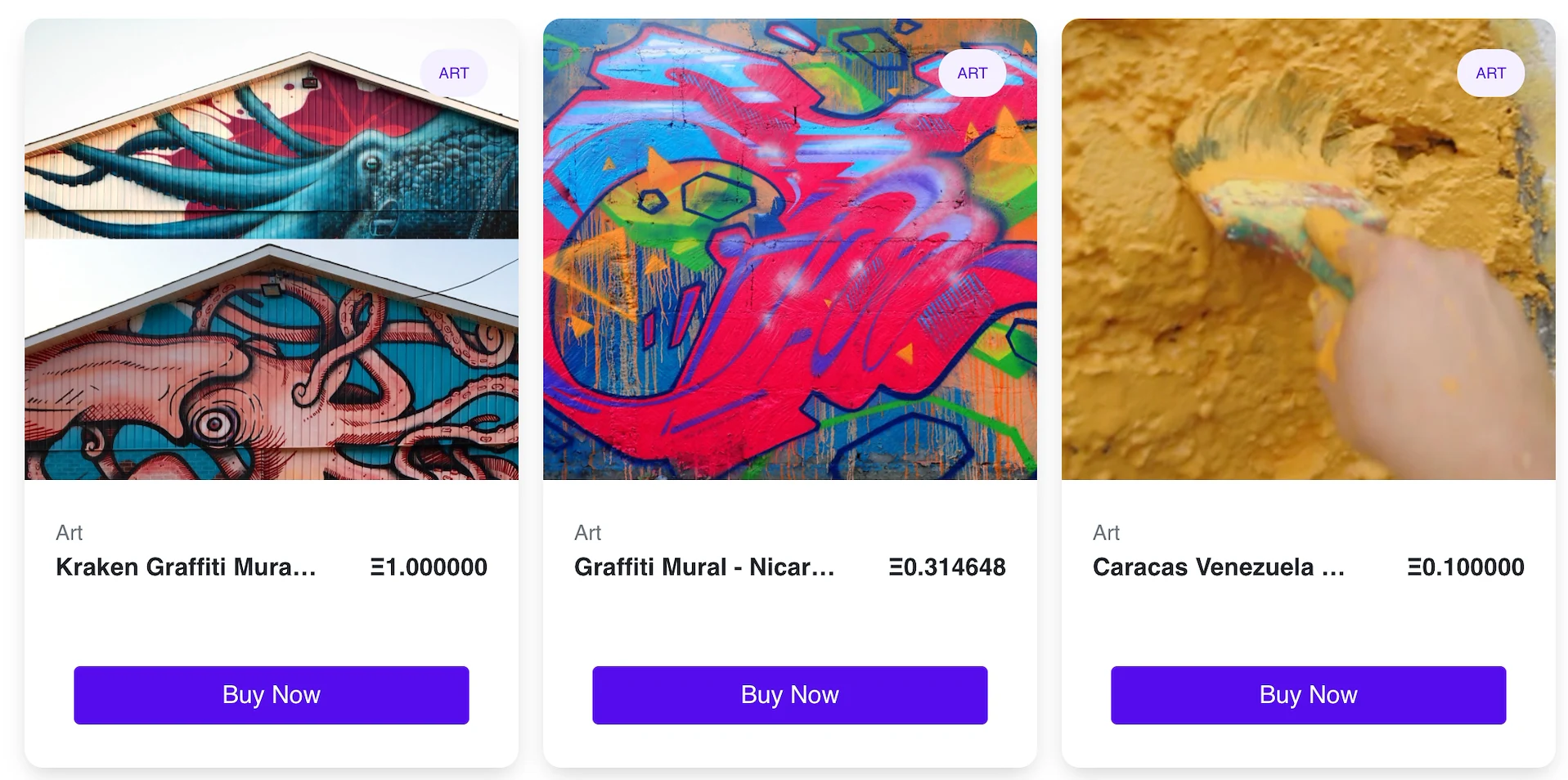Open the Caracas Venezuela painting image

tap(1308, 270)
